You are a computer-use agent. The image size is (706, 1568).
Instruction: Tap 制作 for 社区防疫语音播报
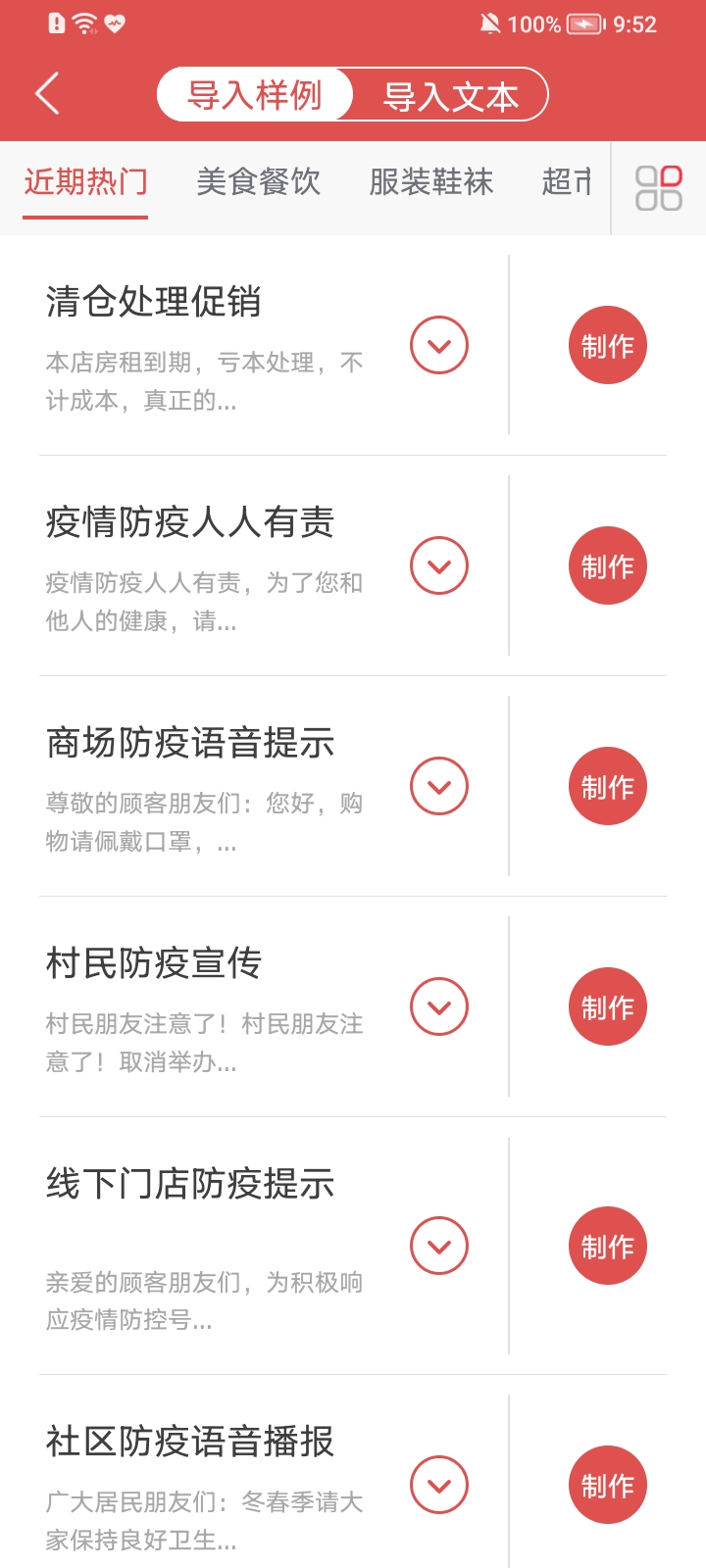coord(607,1487)
